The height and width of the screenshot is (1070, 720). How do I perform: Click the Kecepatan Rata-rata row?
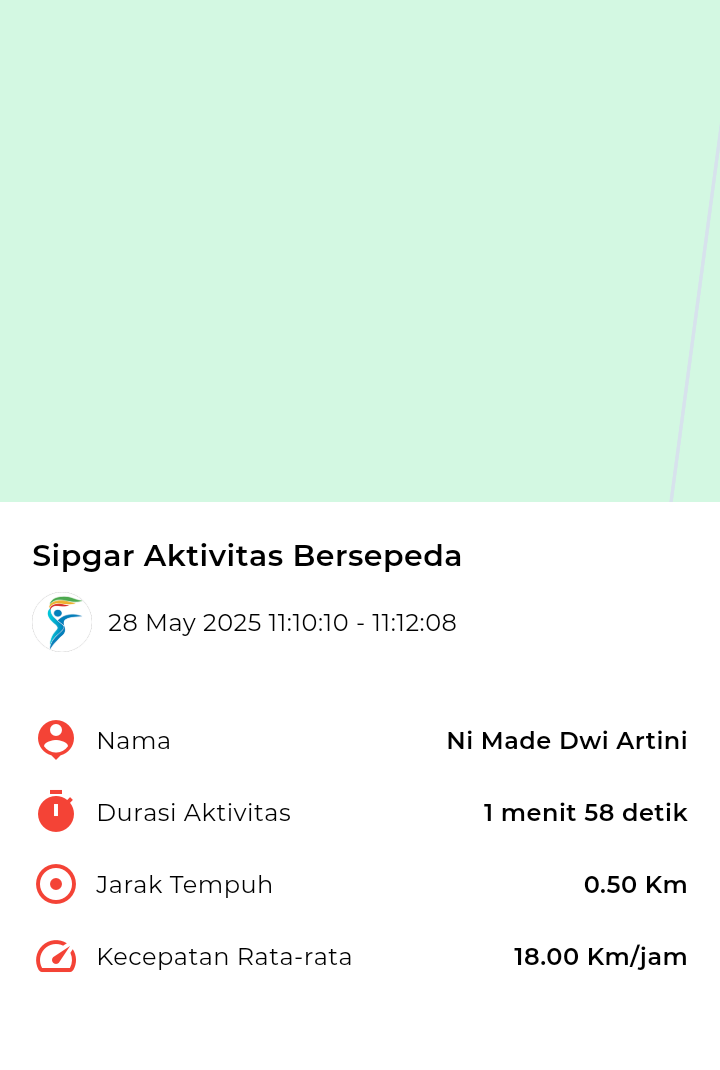(x=224, y=956)
